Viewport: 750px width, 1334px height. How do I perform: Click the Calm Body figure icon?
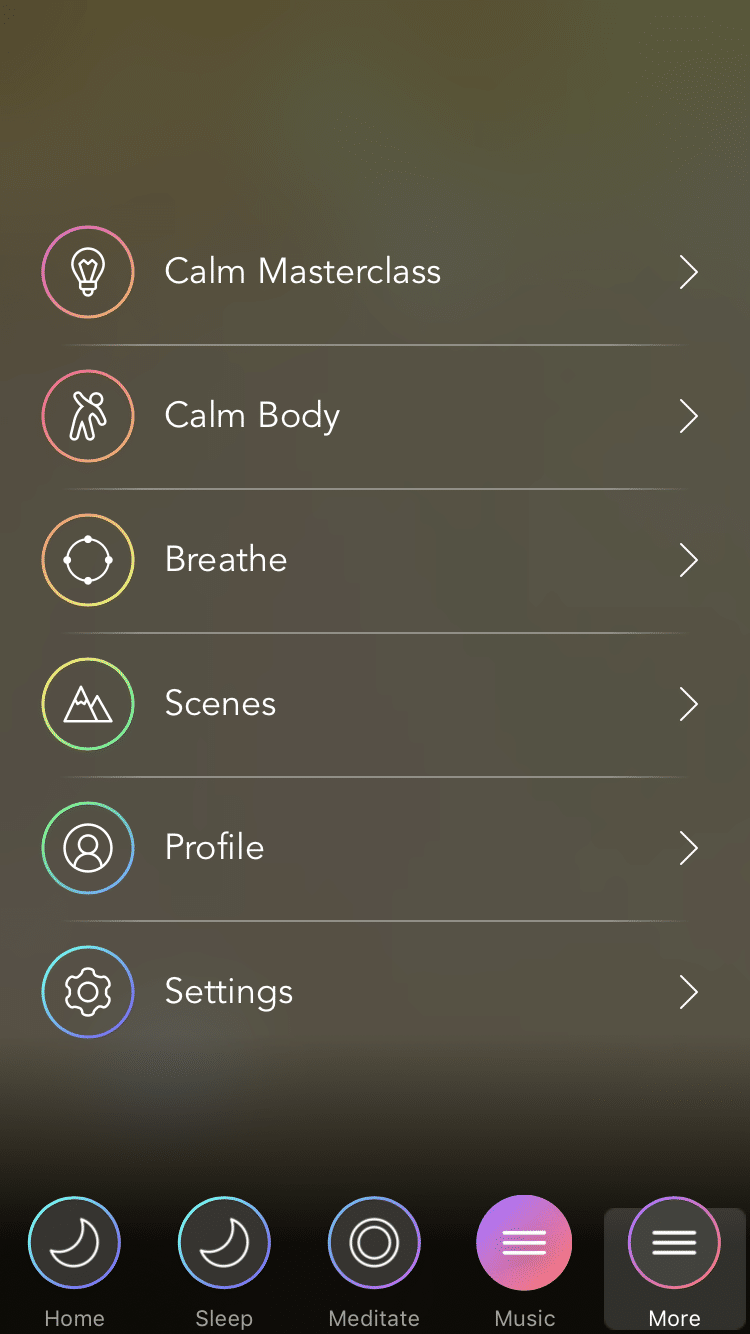88,416
